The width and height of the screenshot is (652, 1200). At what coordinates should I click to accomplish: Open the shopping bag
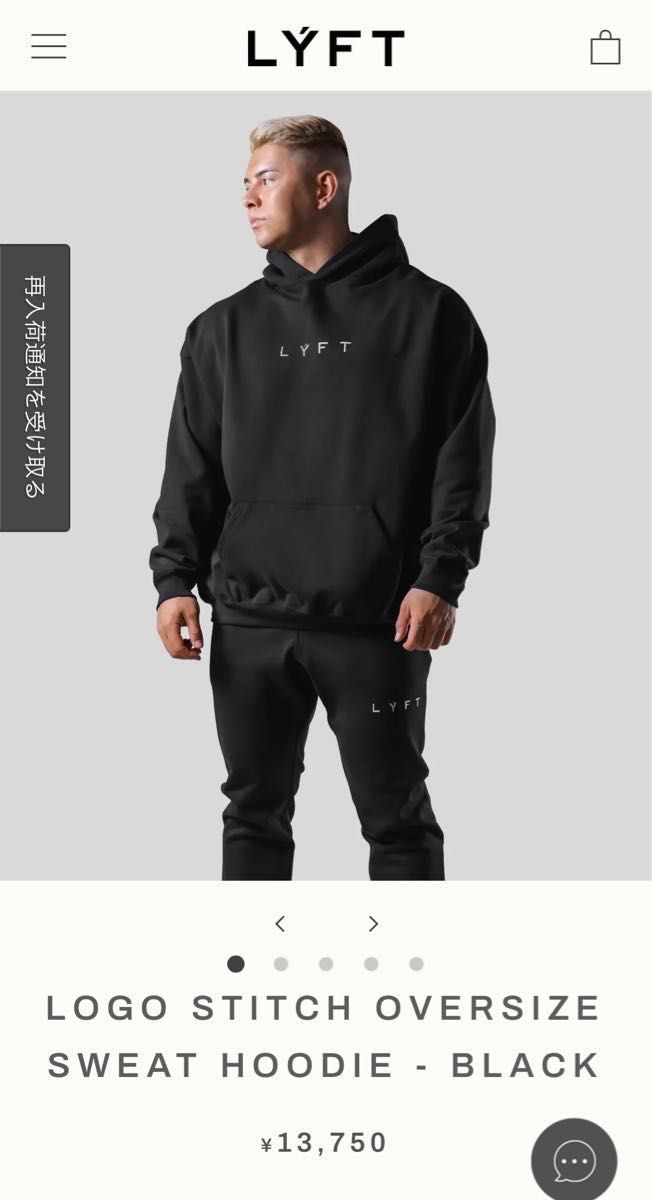pyautogui.click(x=605, y=47)
